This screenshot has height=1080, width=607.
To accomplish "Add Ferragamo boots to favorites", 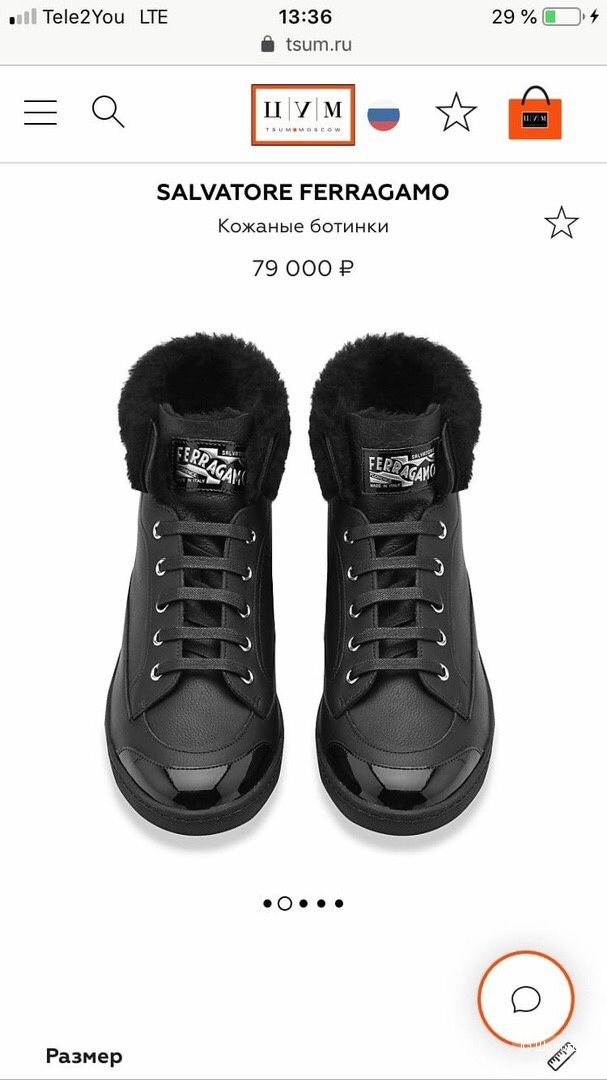I will (561, 223).
